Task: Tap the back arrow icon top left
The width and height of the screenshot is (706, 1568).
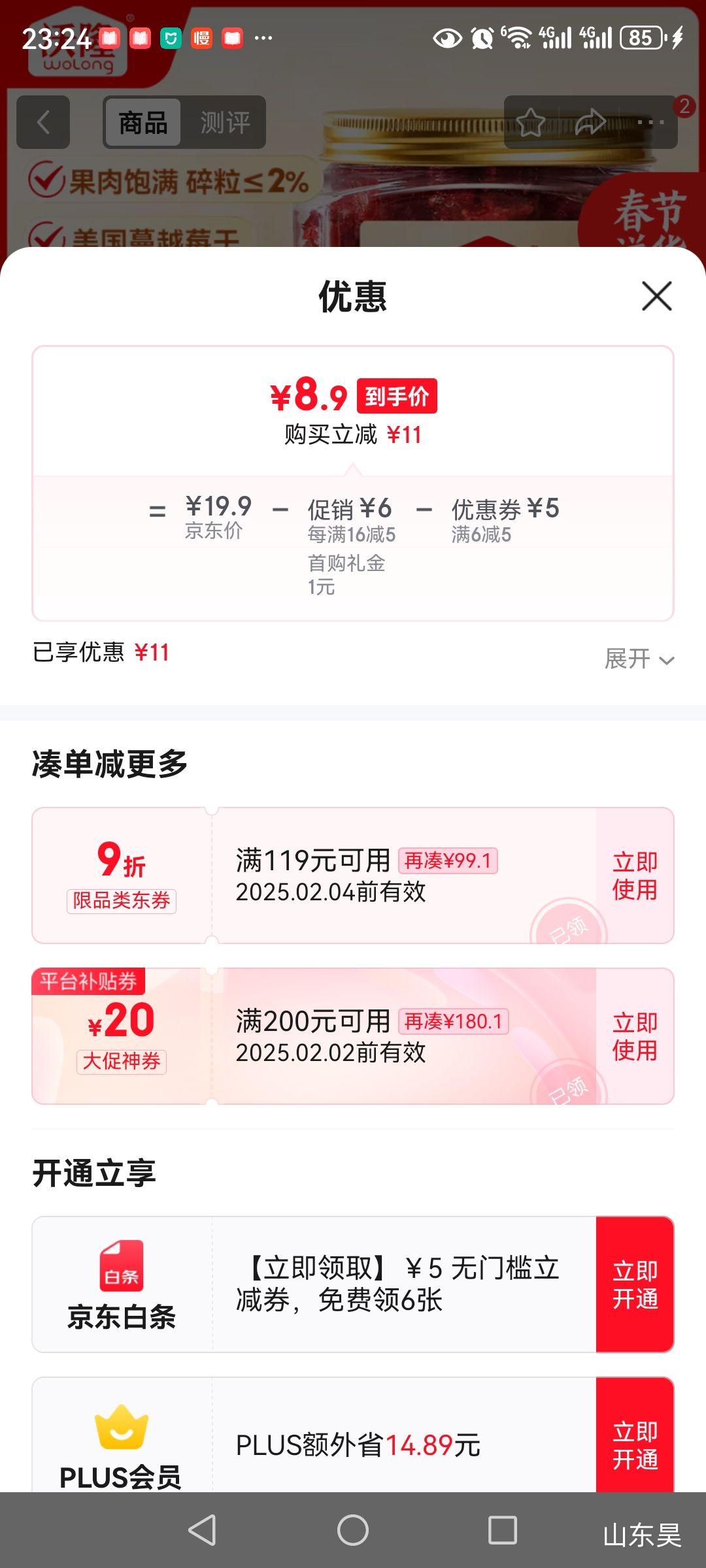Action: (43, 123)
